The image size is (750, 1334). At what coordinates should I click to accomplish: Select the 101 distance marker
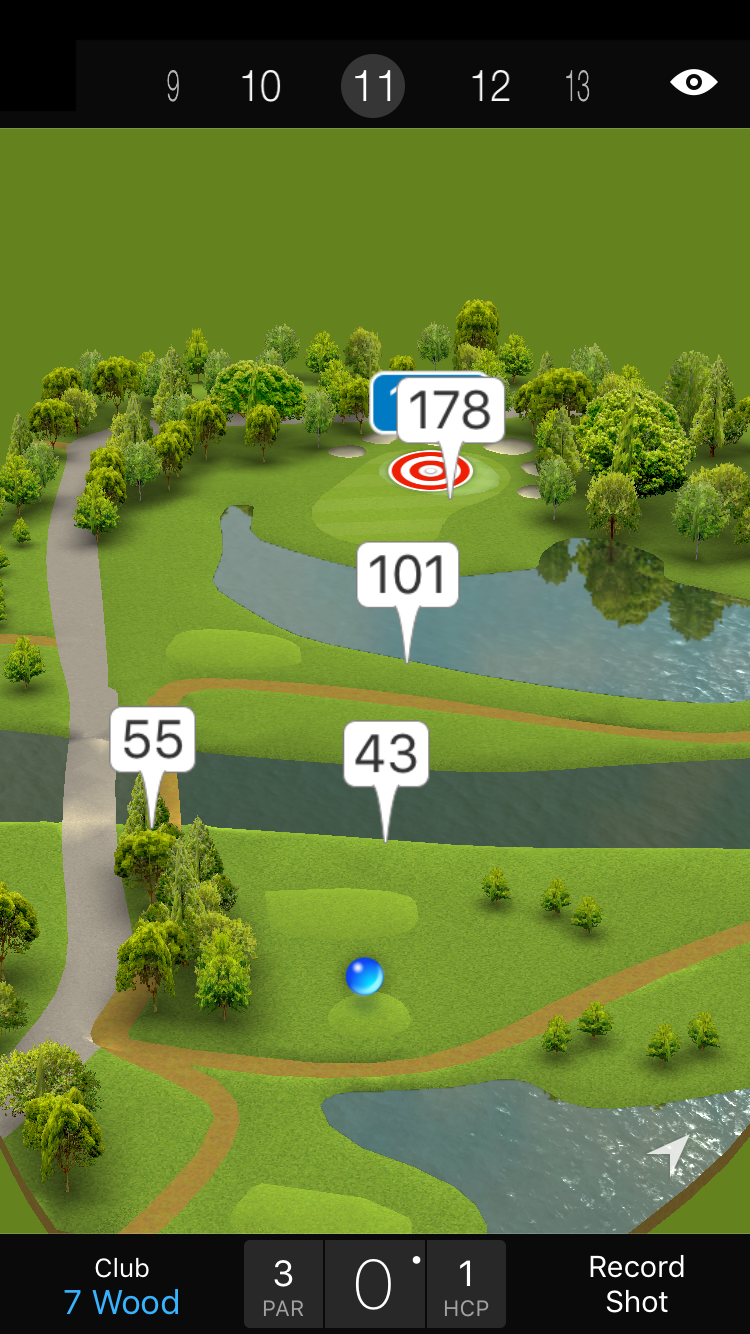pos(407,575)
